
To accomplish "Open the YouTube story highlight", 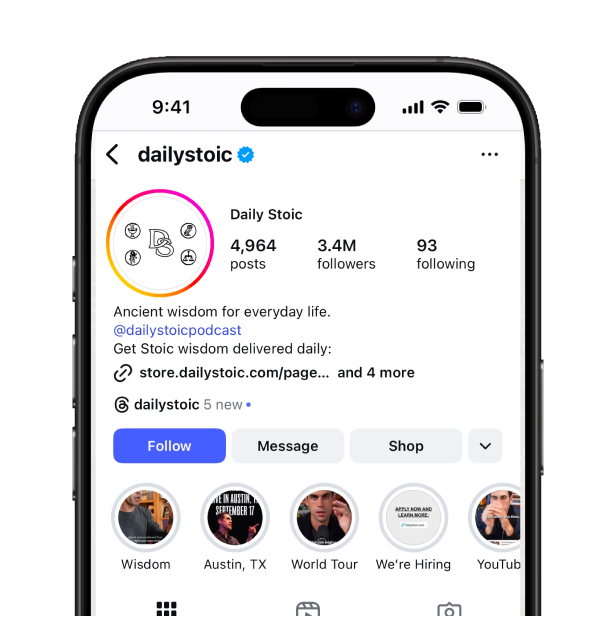I will click(x=498, y=518).
